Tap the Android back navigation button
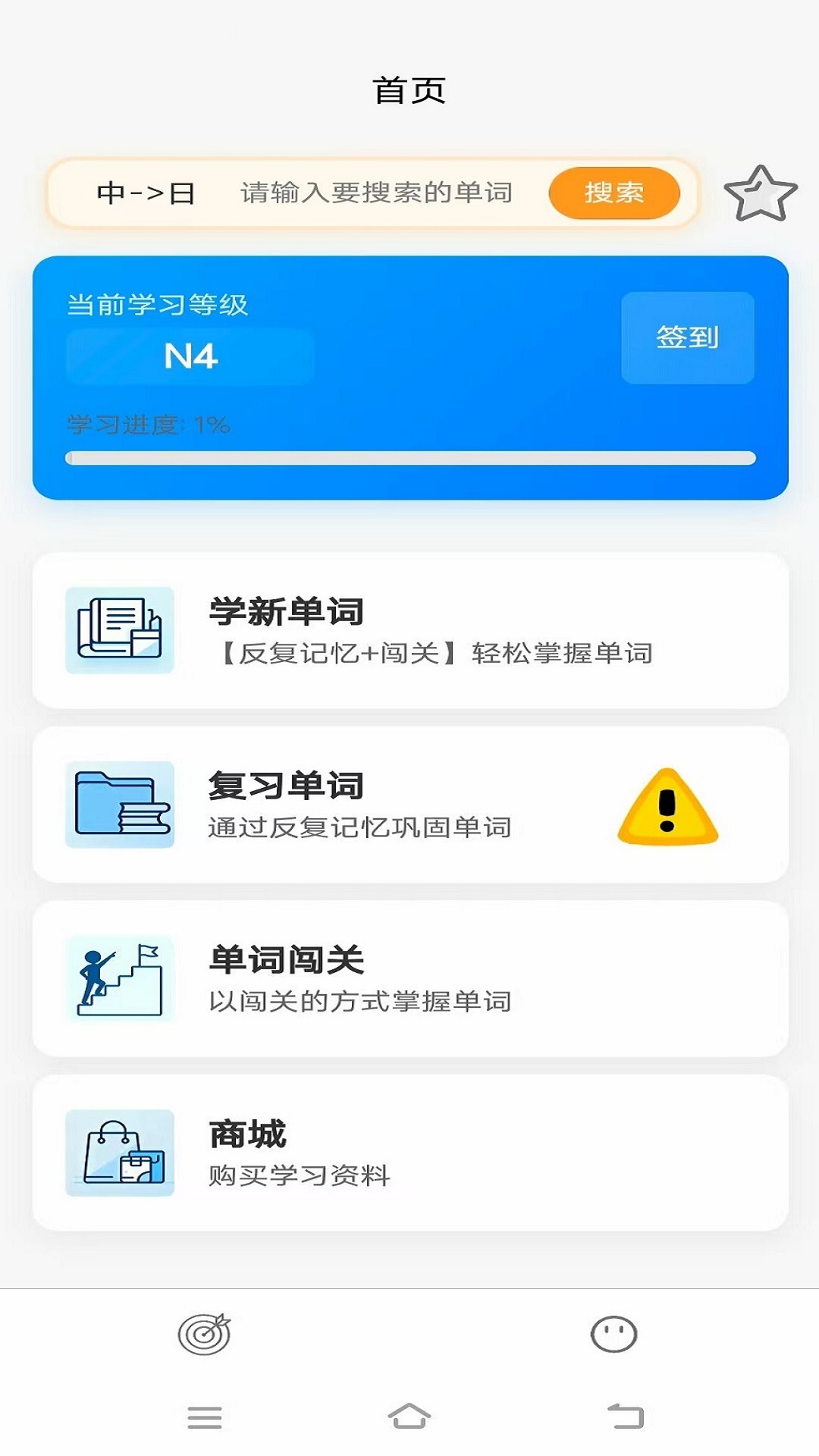Screen dimensions: 819x1456 tap(622, 1417)
